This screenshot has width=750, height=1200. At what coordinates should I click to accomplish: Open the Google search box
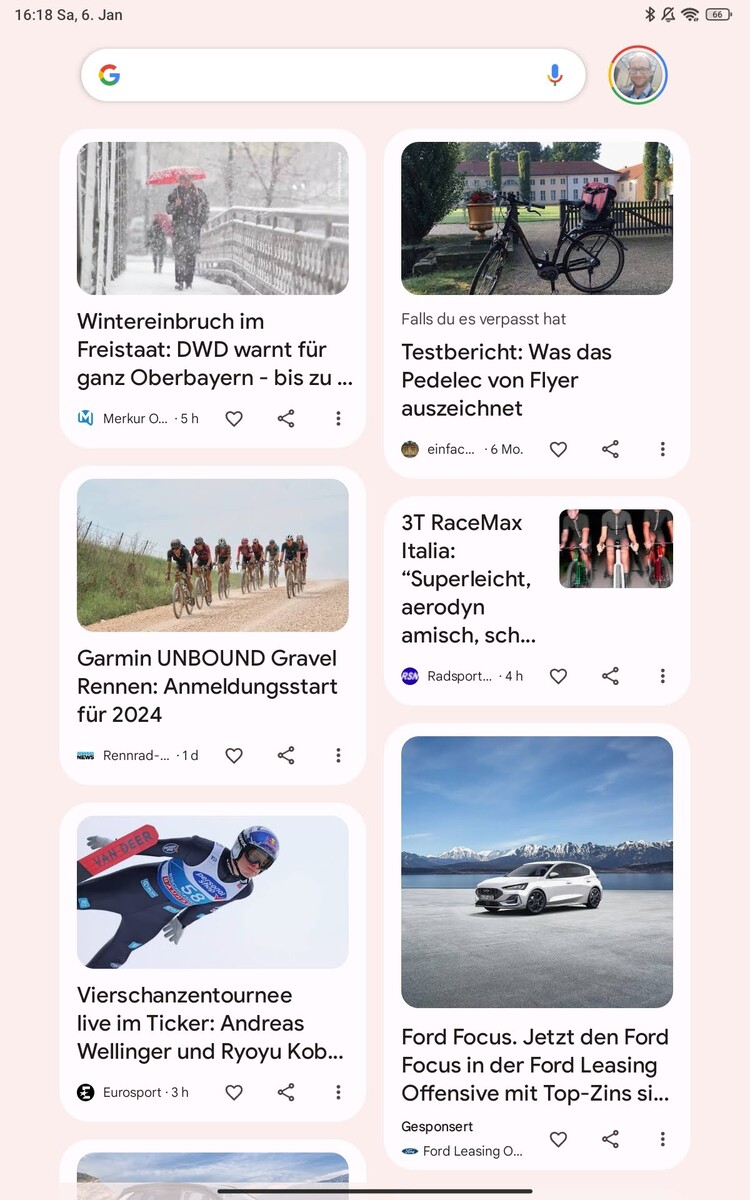tap(320, 75)
